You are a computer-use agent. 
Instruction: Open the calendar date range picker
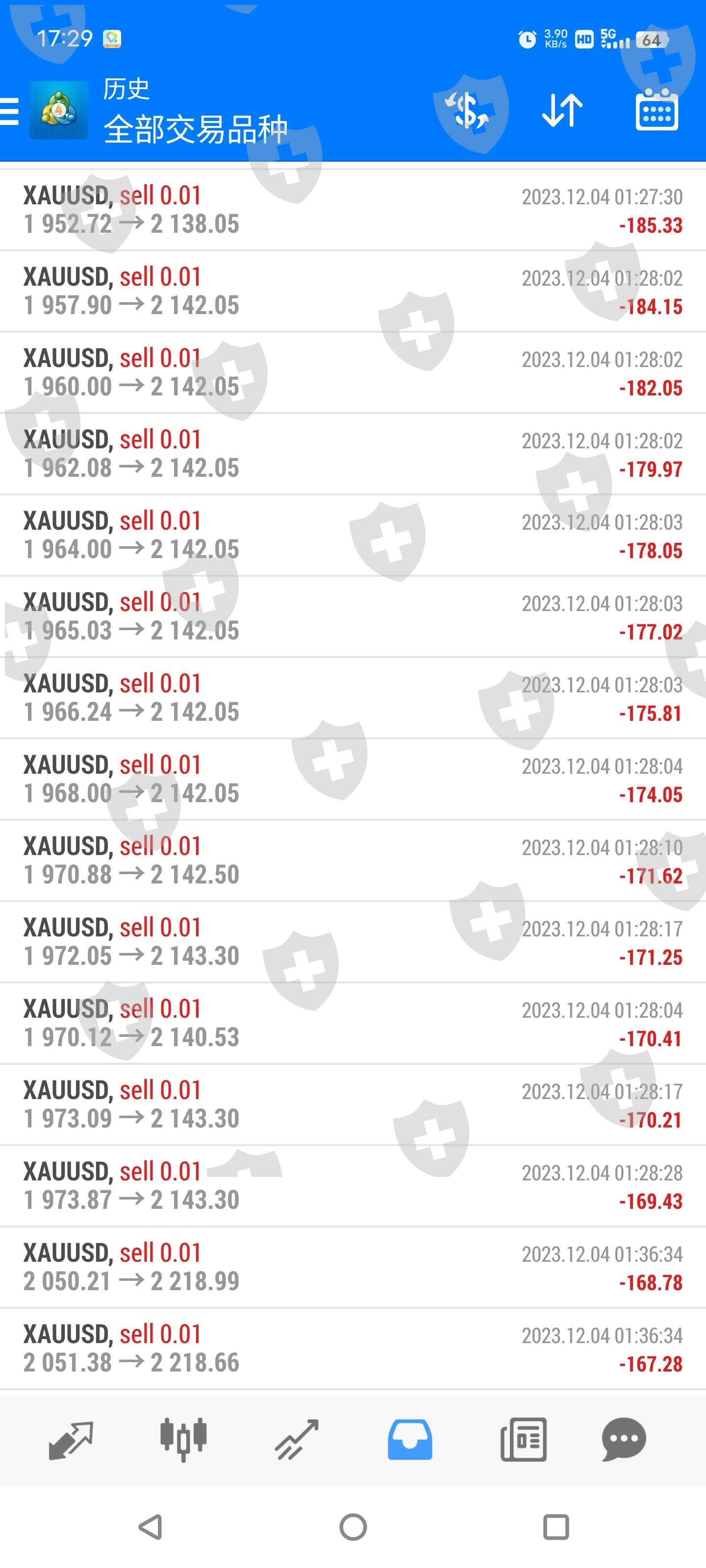(656, 111)
